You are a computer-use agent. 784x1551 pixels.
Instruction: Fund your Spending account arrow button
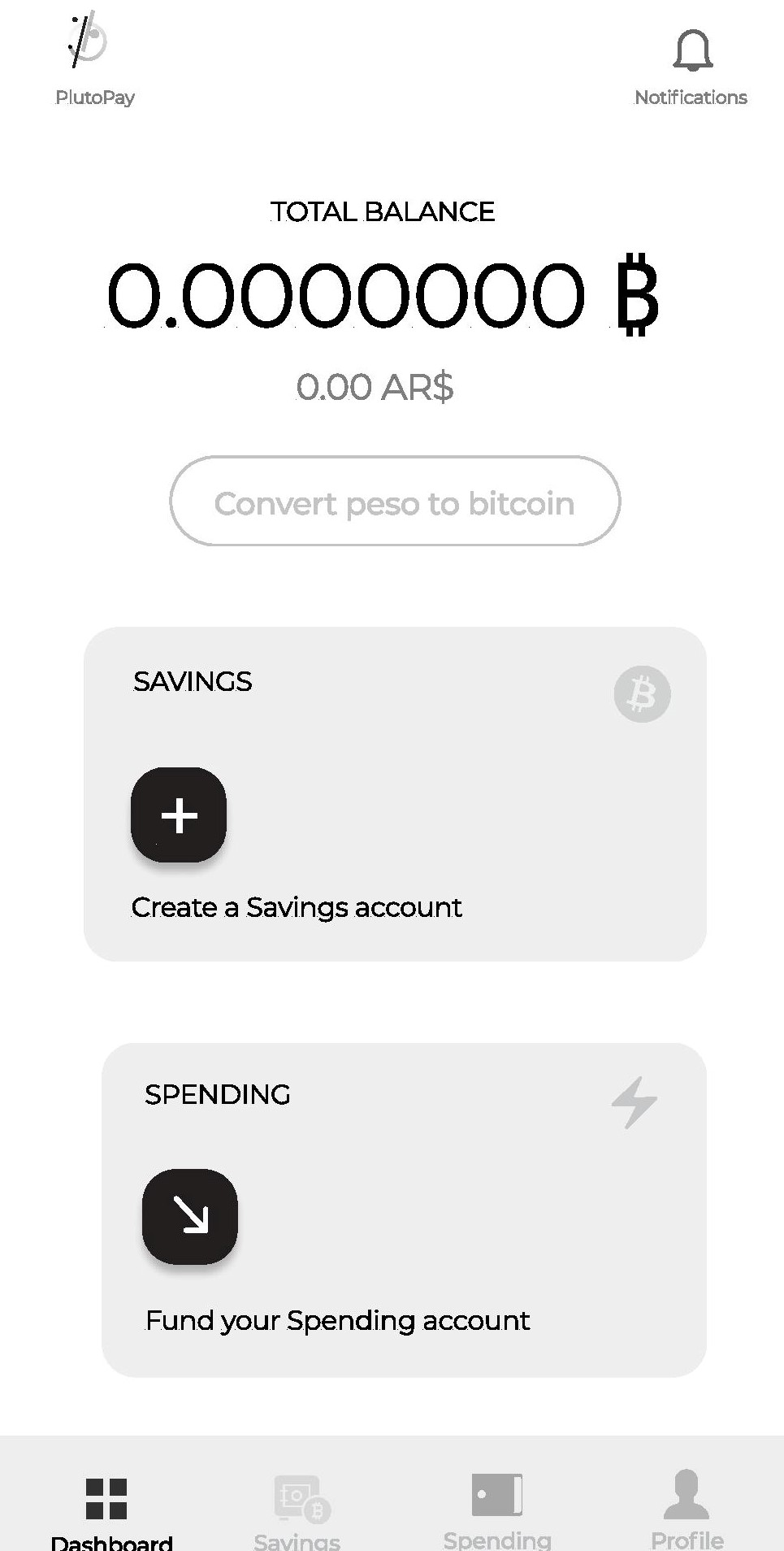coord(190,1216)
